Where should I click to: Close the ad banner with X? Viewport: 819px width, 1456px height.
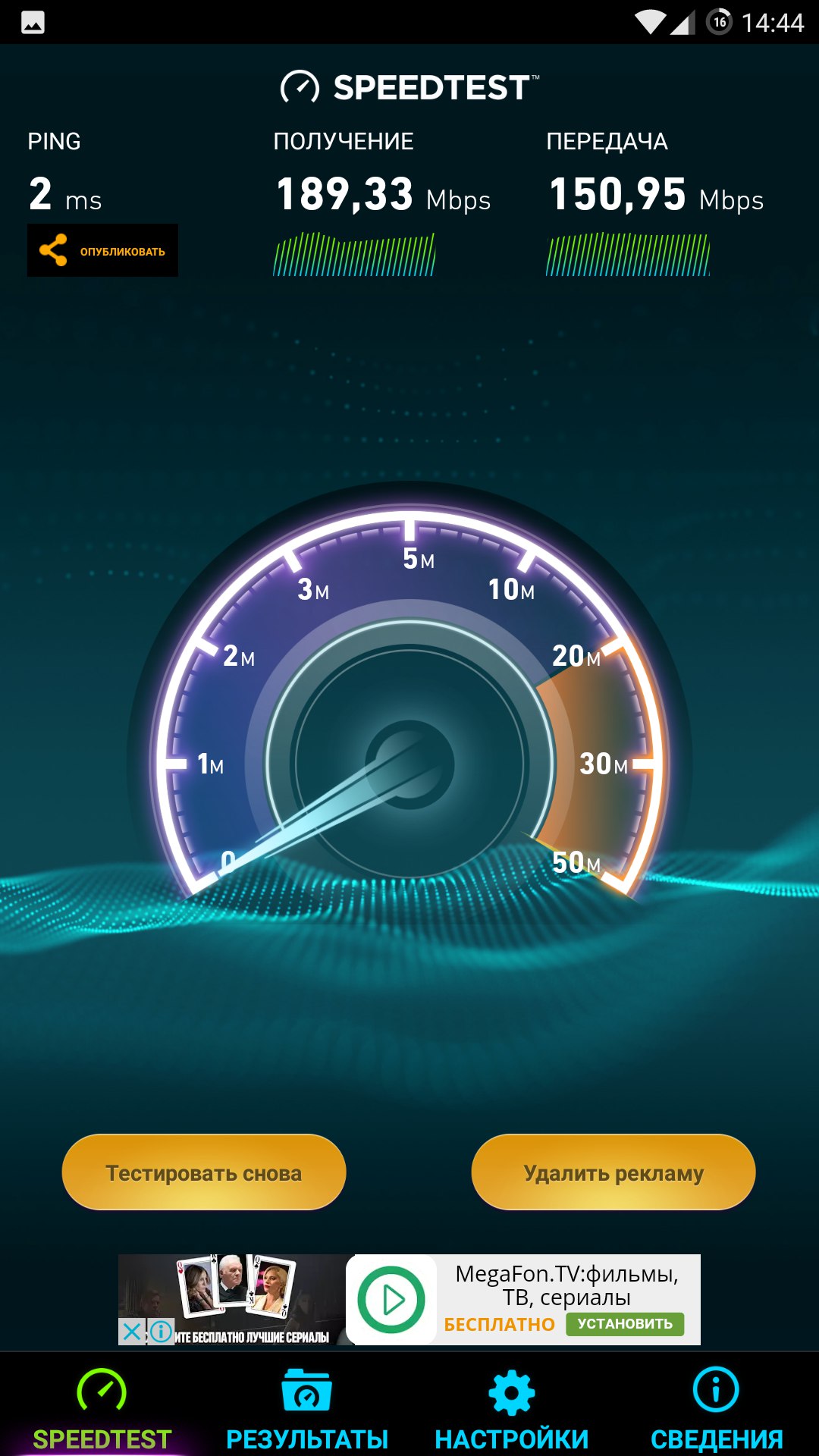pos(132,1332)
